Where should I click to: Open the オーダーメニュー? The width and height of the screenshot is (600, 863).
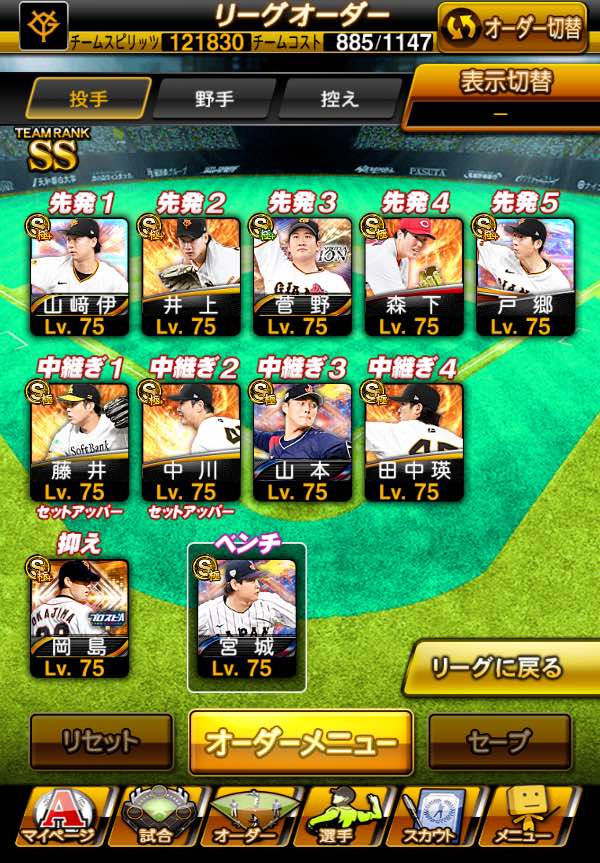click(301, 743)
